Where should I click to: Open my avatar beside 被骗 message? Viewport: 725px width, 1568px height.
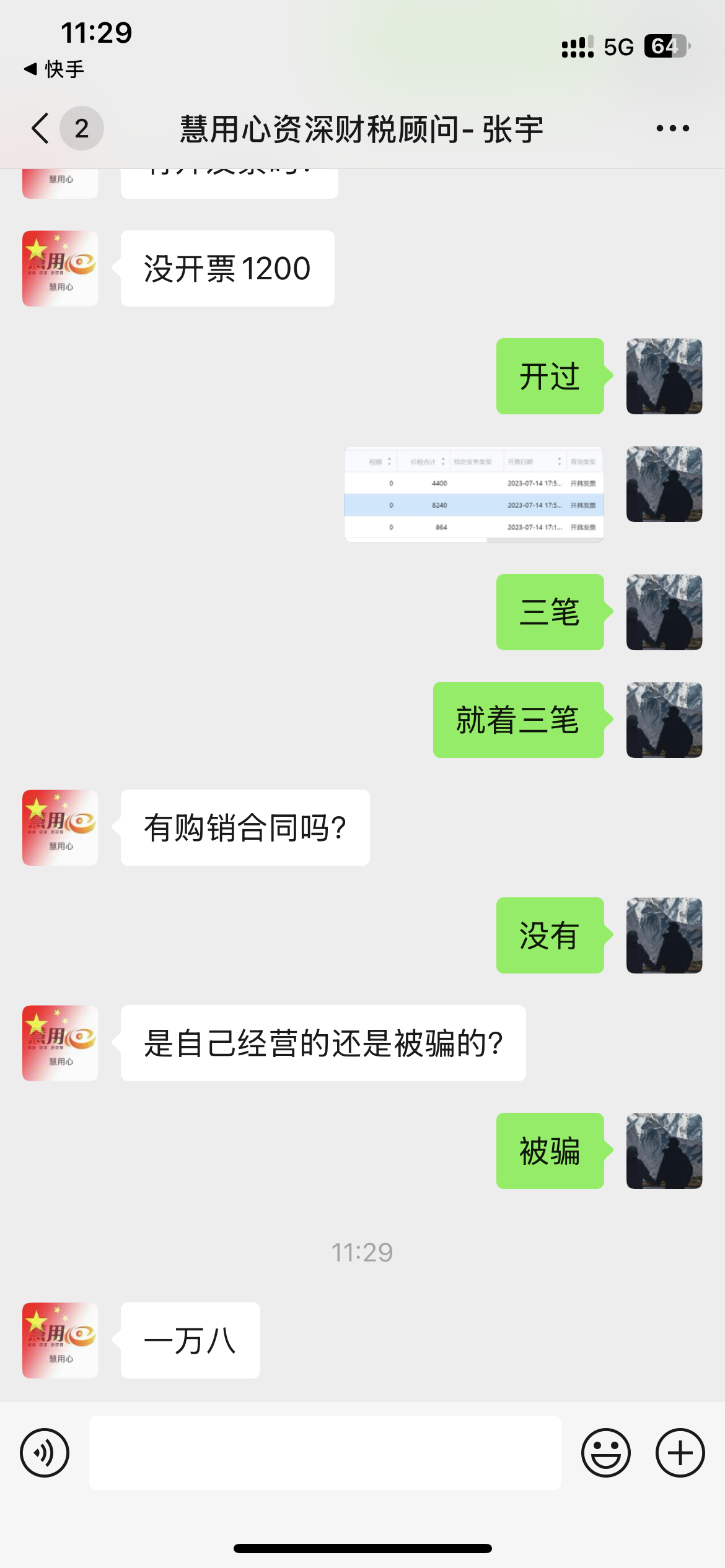tap(664, 1151)
